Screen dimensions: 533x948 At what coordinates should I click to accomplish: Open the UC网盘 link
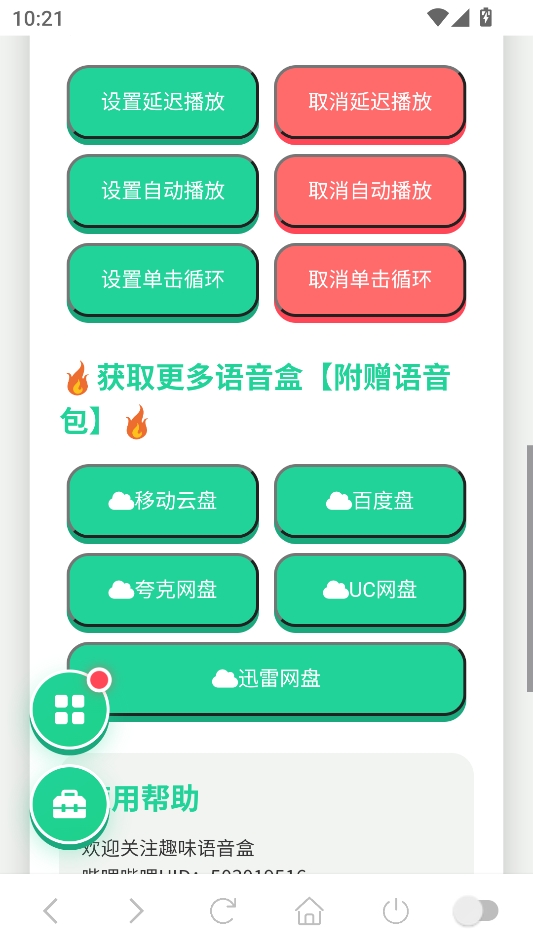pos(370,591)
